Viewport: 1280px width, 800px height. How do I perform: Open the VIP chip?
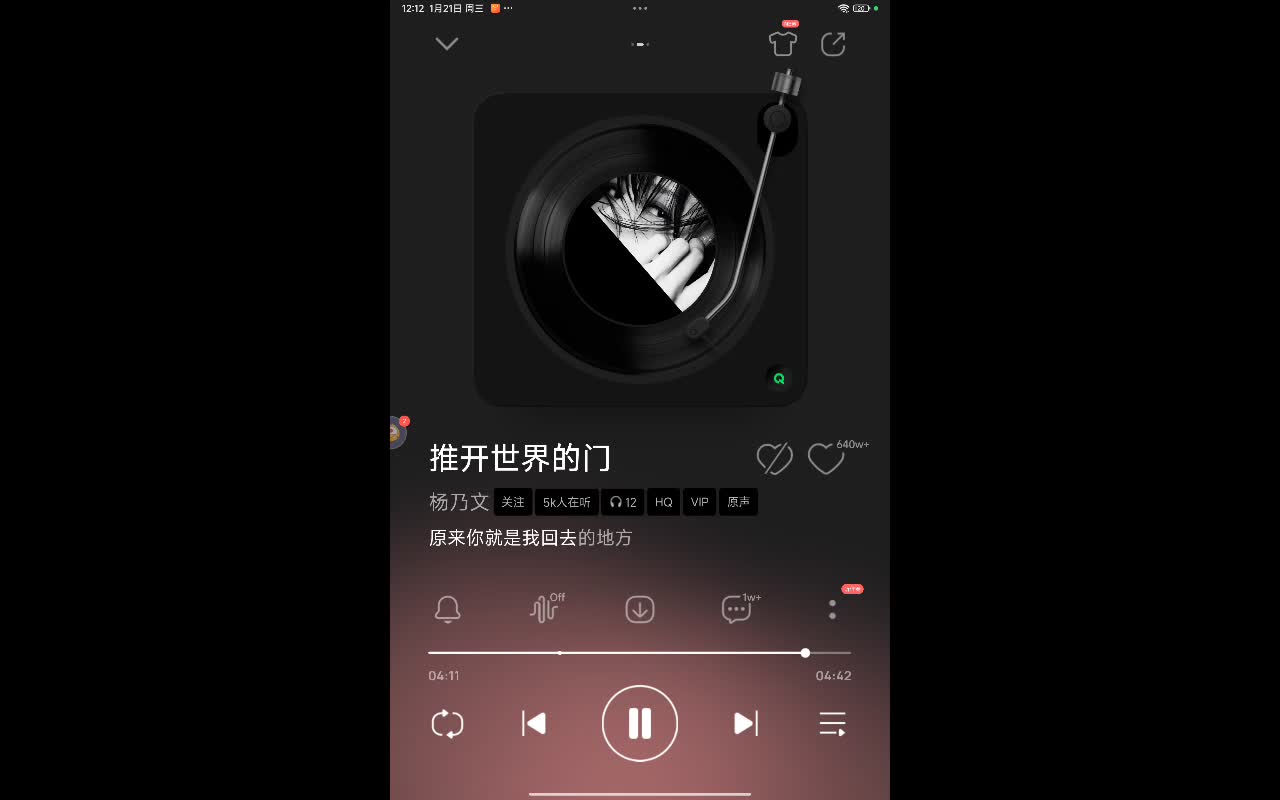pos(700,502)
